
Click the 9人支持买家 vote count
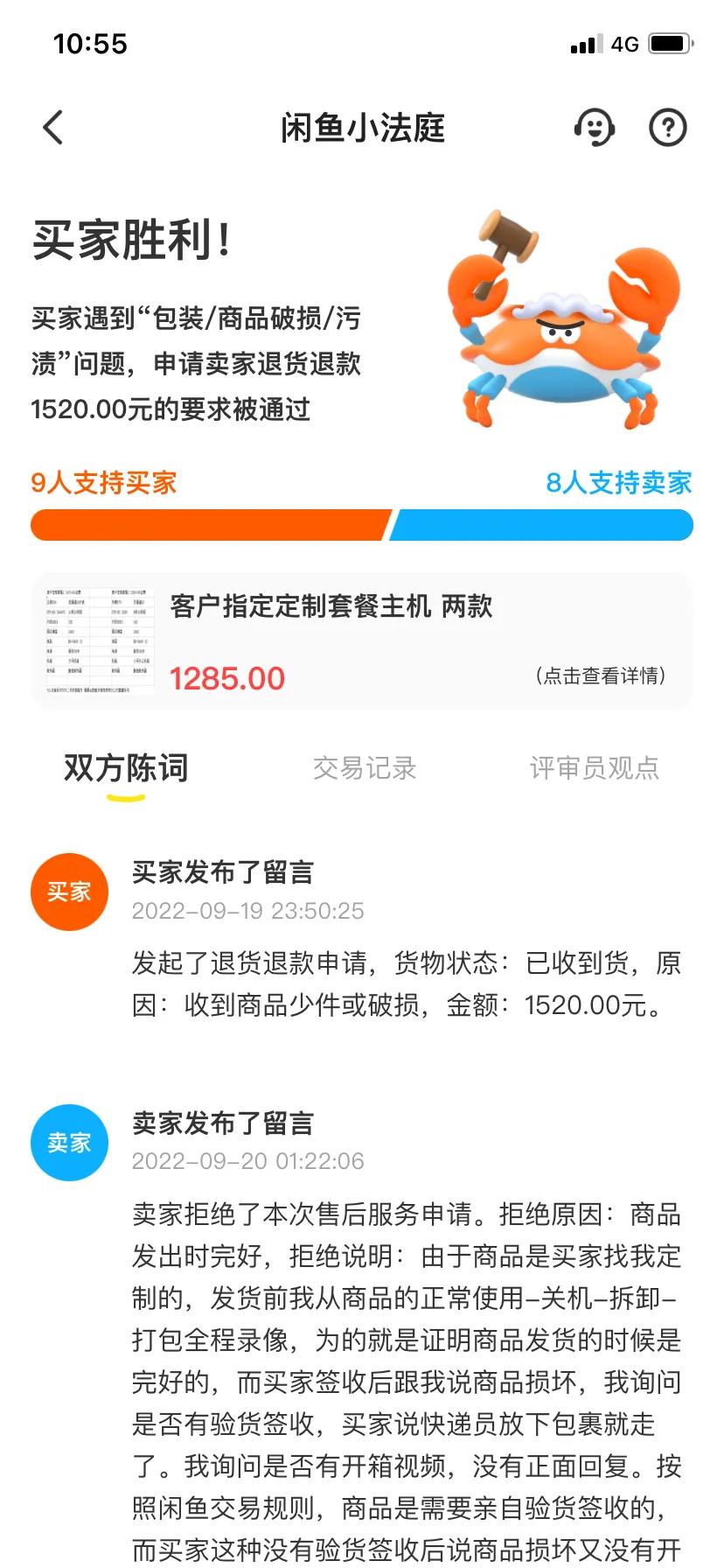click(102, 482)
